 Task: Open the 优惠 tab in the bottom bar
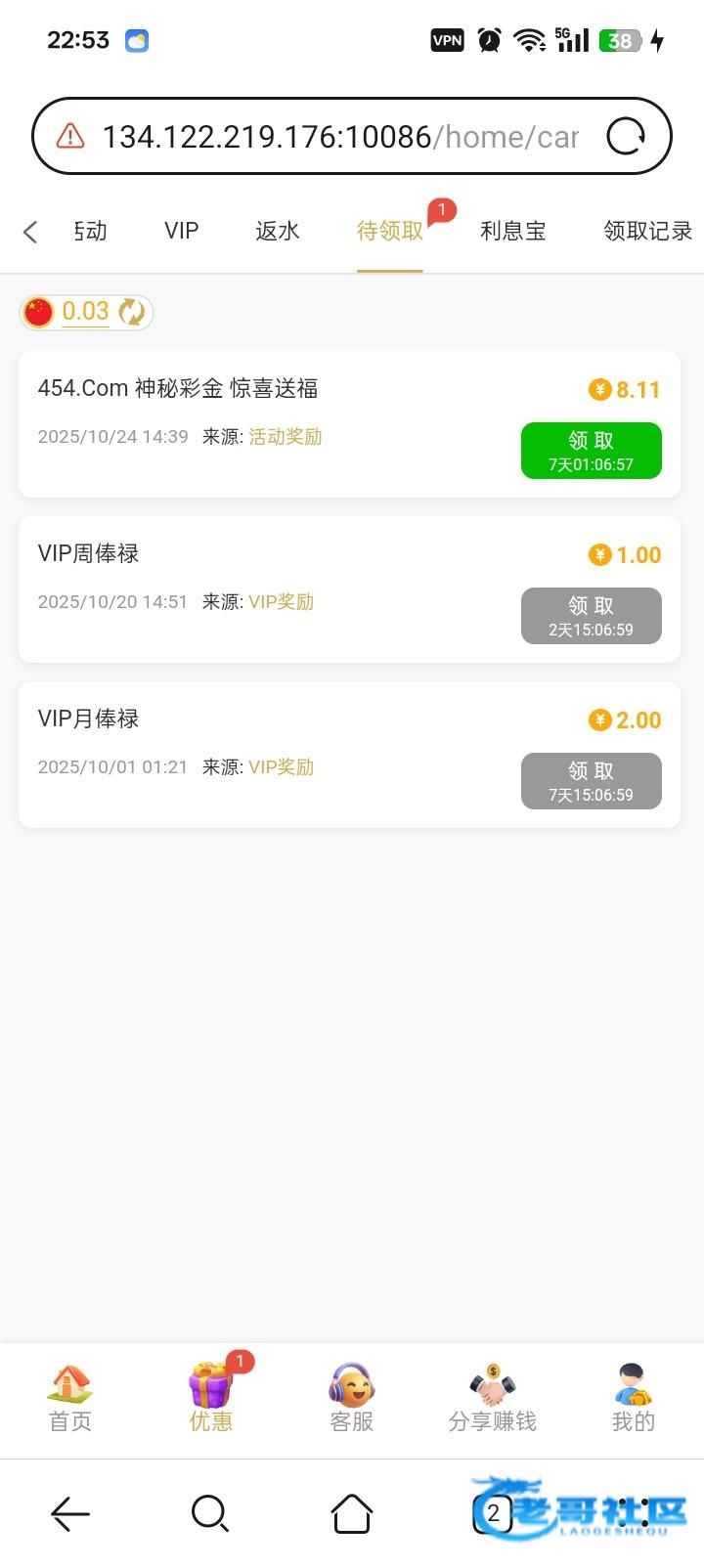point(211,1399)
